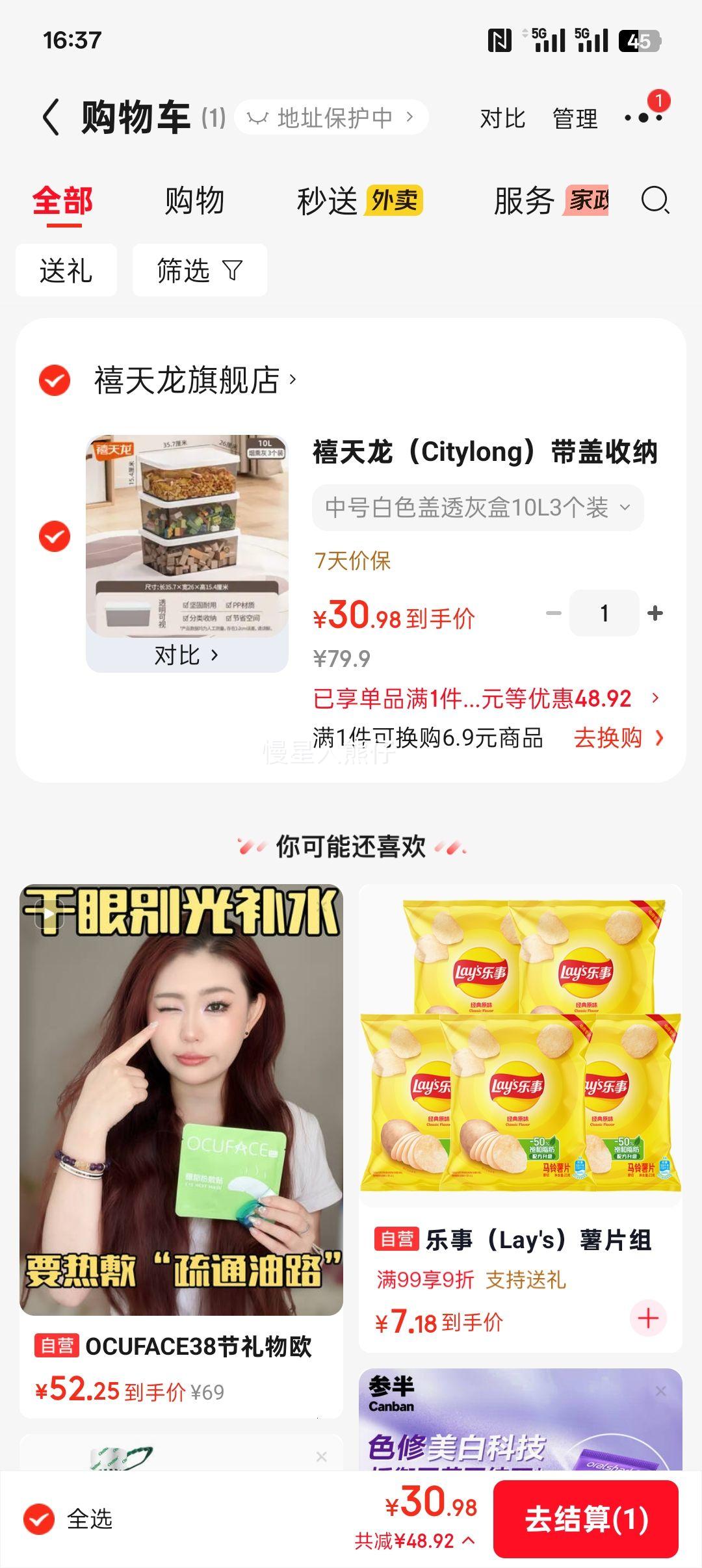Viewport: 702px width, 1568px height.
Task: Expand the 共减¥48.92 discount details
Action: 415,1540
